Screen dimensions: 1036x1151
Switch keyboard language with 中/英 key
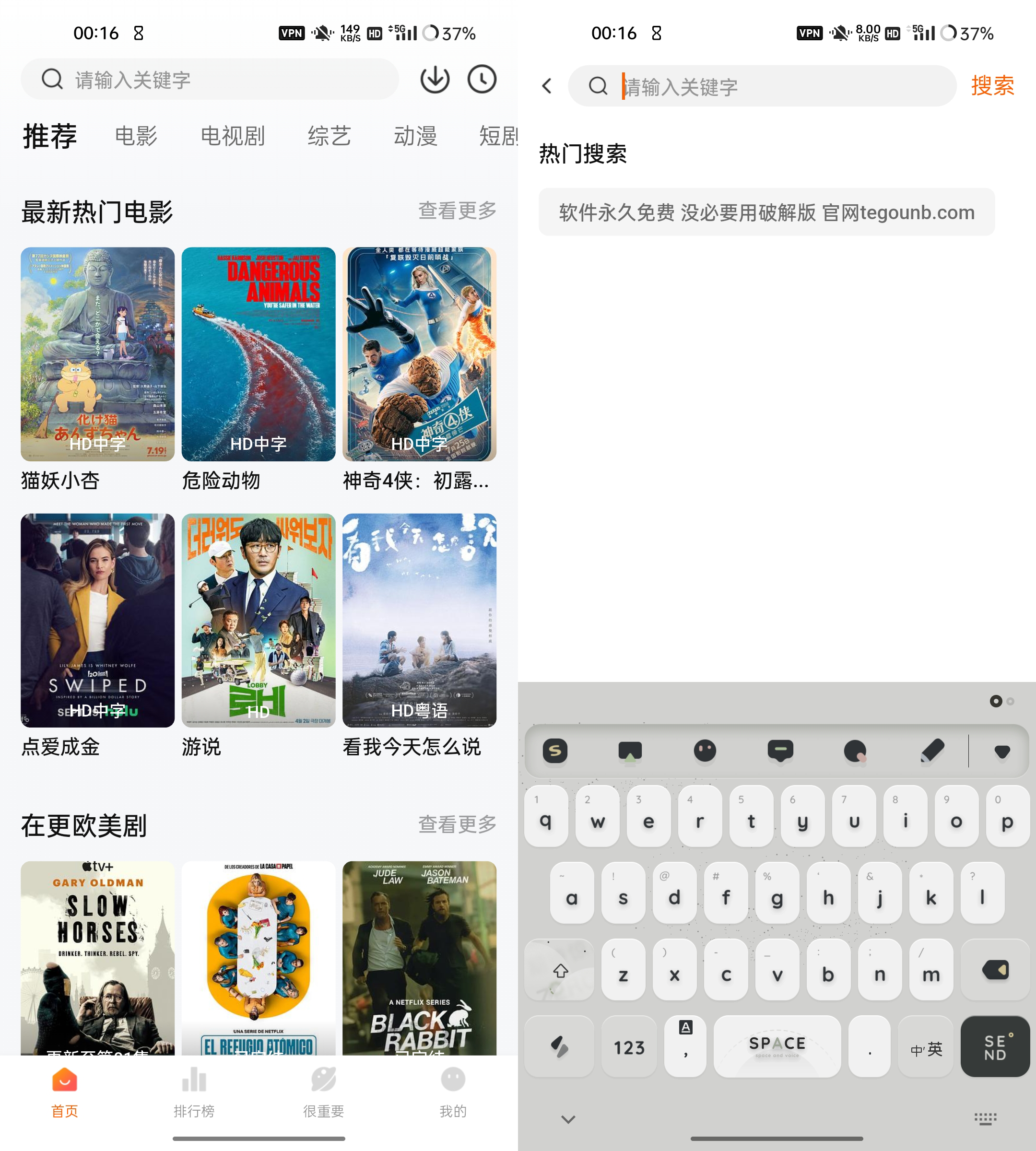pos(926,1047)
